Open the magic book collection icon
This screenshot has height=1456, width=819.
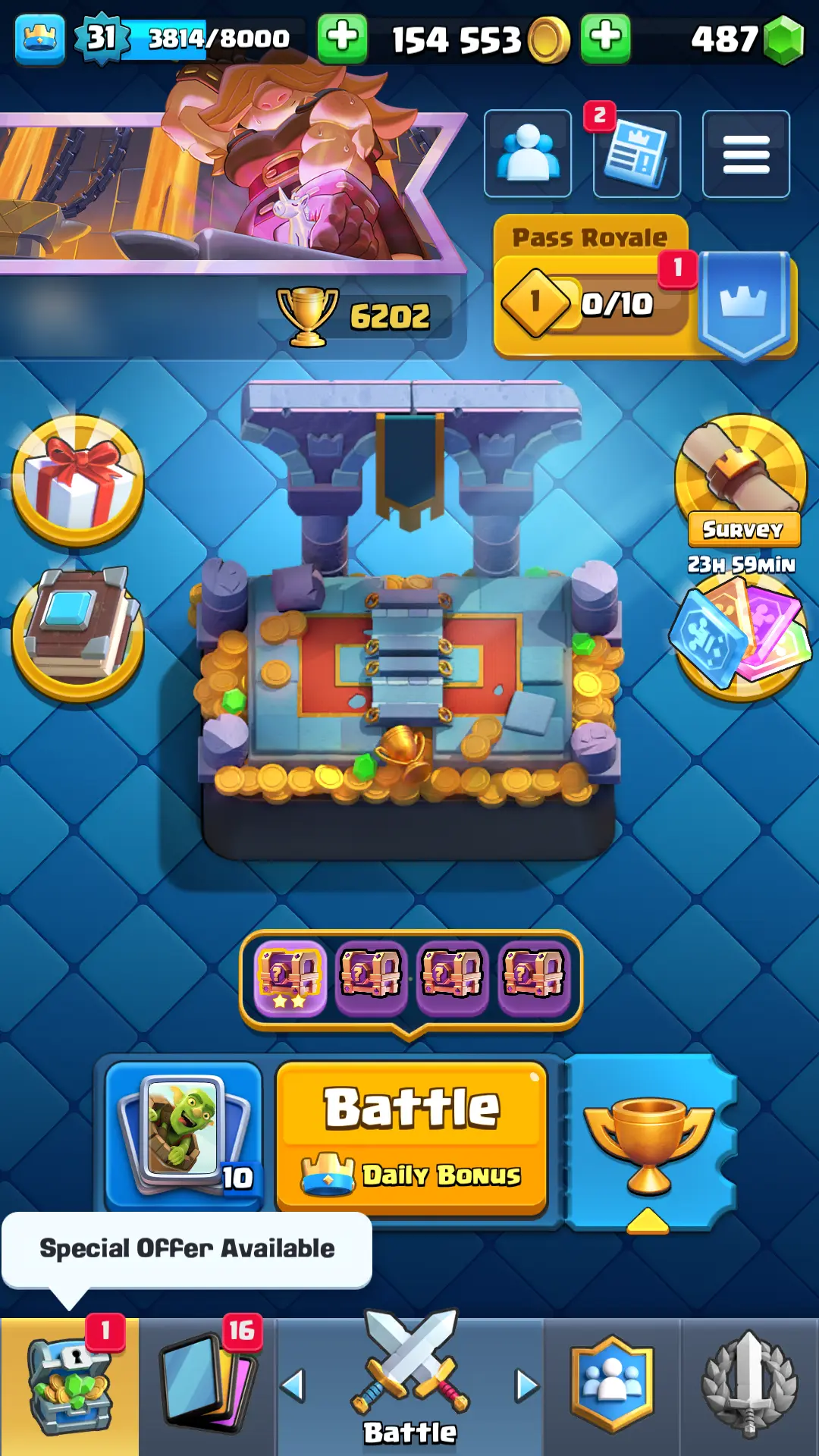point(78,633)
